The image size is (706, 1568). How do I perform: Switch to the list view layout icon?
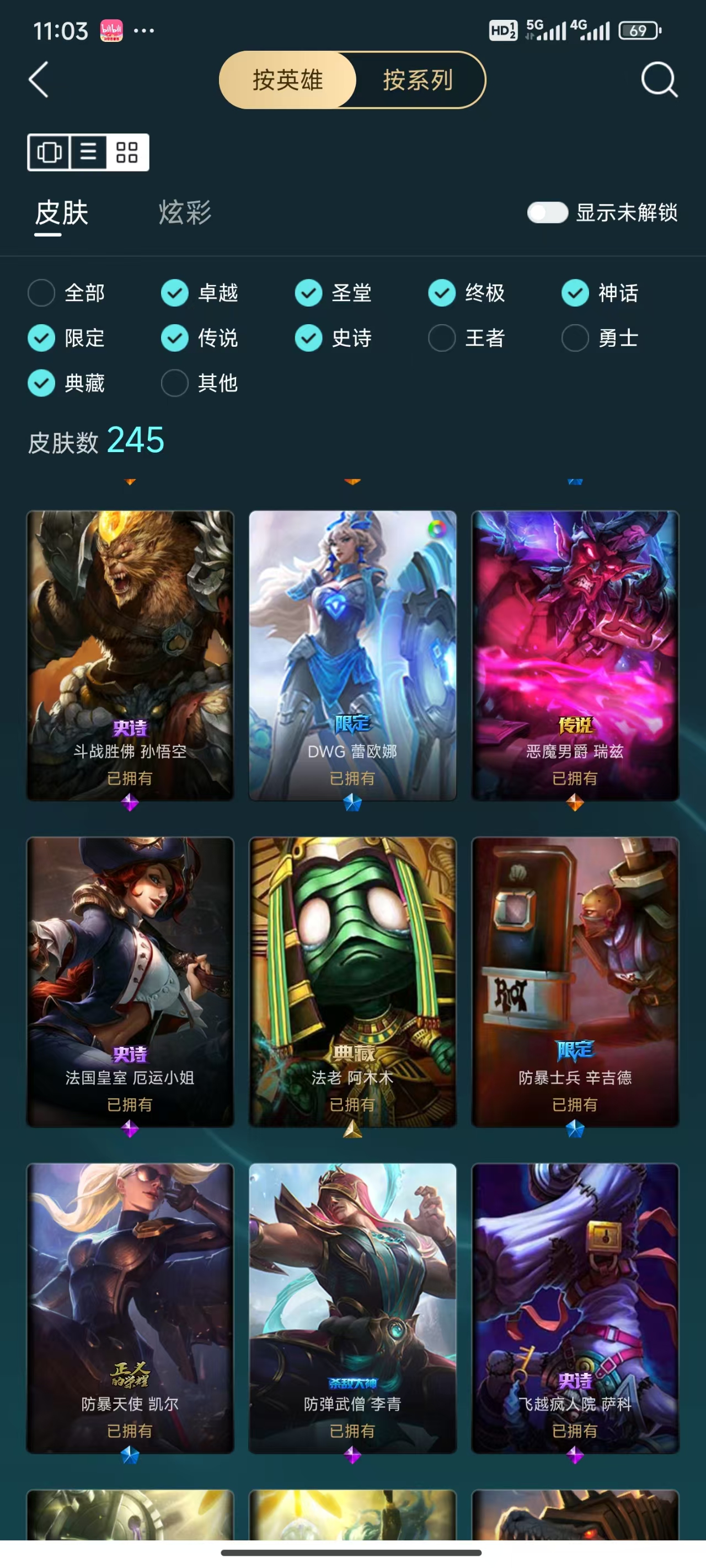88,152
